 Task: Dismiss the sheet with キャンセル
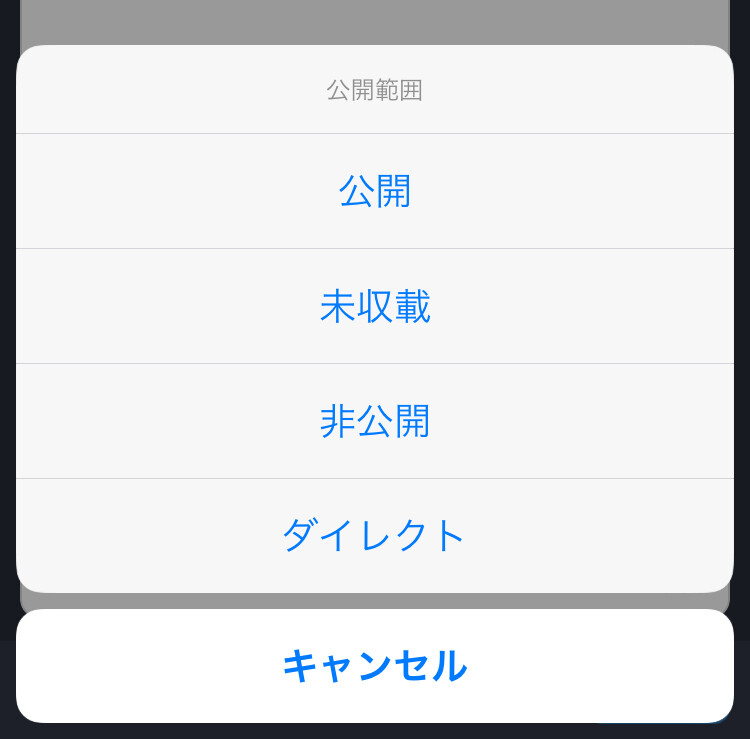(375, 666)
